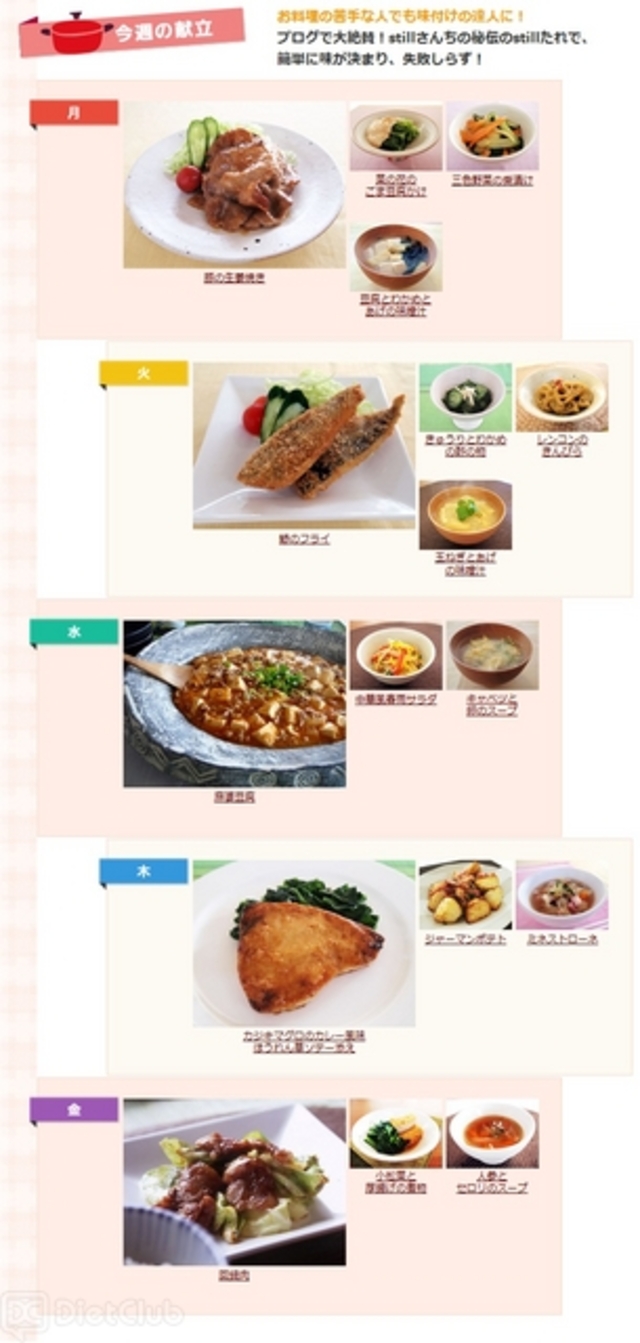Tap the きゅうりとわかめの酢の物 link

point(465,445)
